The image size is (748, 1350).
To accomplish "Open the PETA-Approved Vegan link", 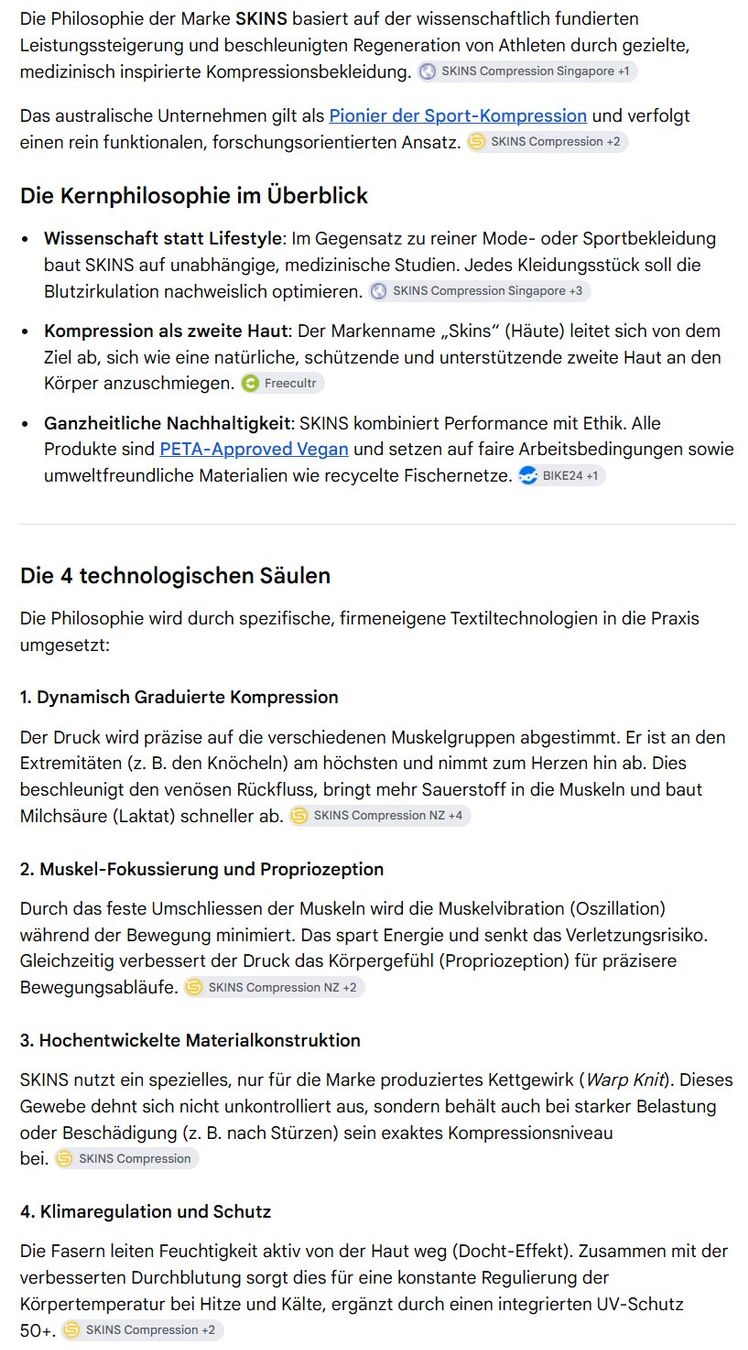I will pos(254,450).
